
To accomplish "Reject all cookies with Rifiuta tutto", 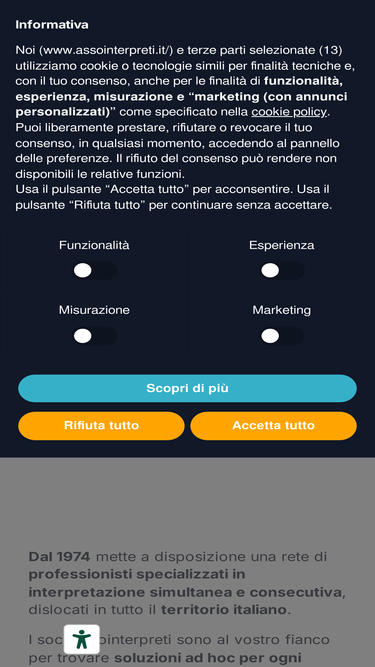I will 102,426.
